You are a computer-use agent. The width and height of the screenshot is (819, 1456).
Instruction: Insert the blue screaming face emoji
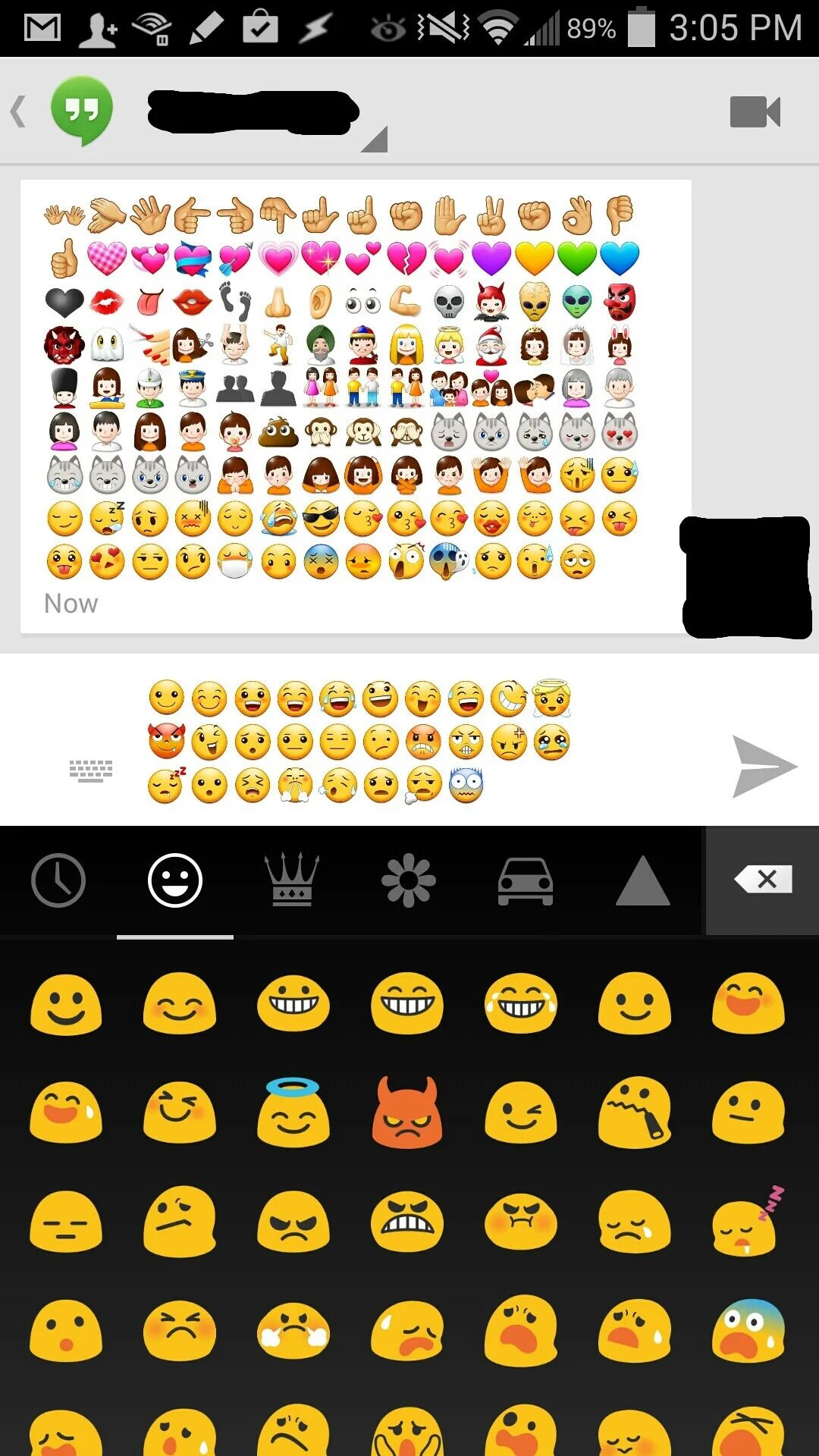[x=748, y=1331]
